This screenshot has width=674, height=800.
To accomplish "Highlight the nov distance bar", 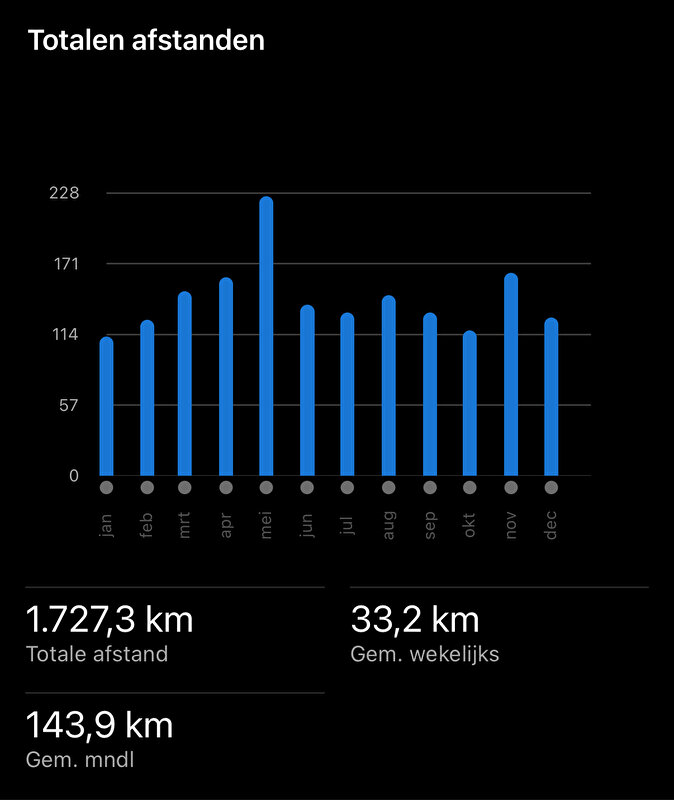I will click(x=511, y=375).
